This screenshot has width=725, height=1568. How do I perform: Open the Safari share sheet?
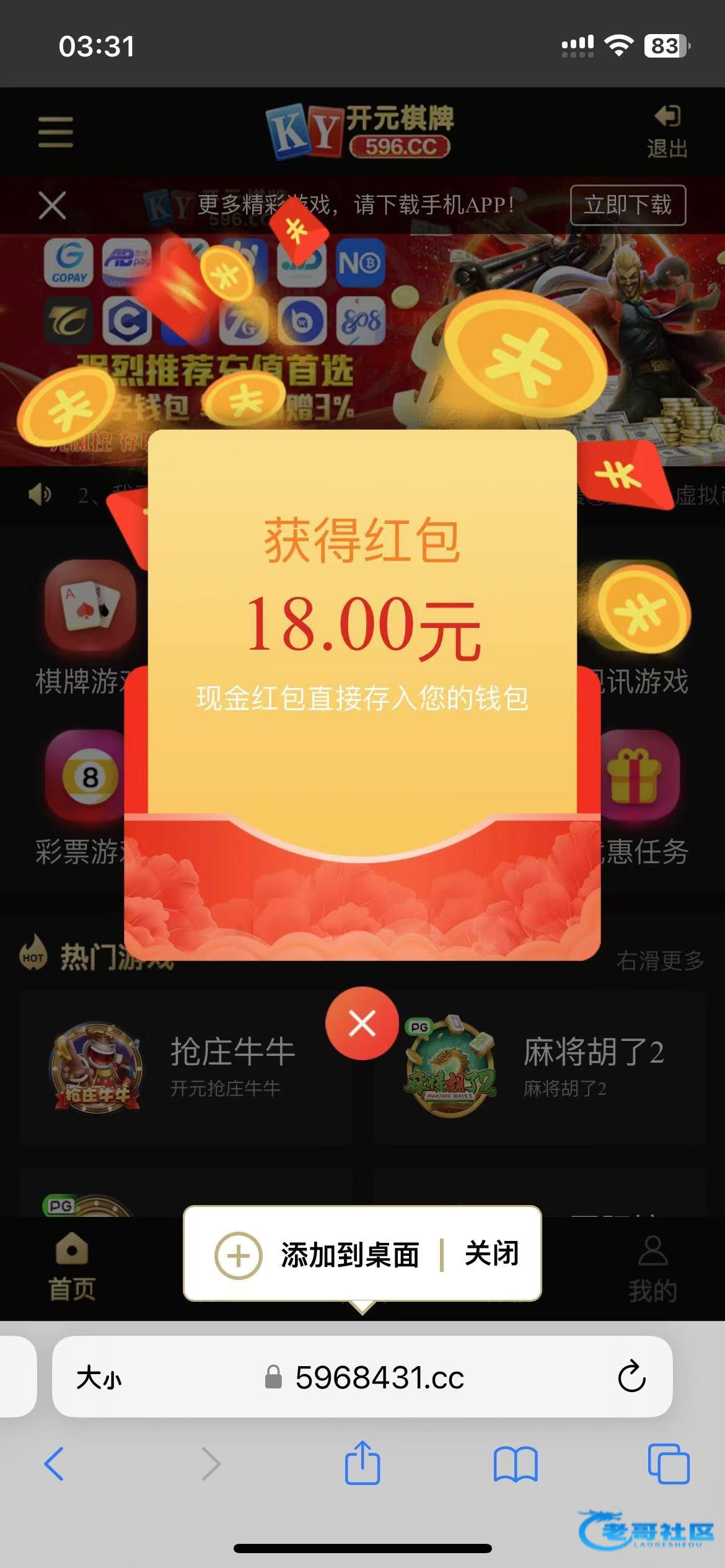pyautogui.click(x=362, y=1463)
